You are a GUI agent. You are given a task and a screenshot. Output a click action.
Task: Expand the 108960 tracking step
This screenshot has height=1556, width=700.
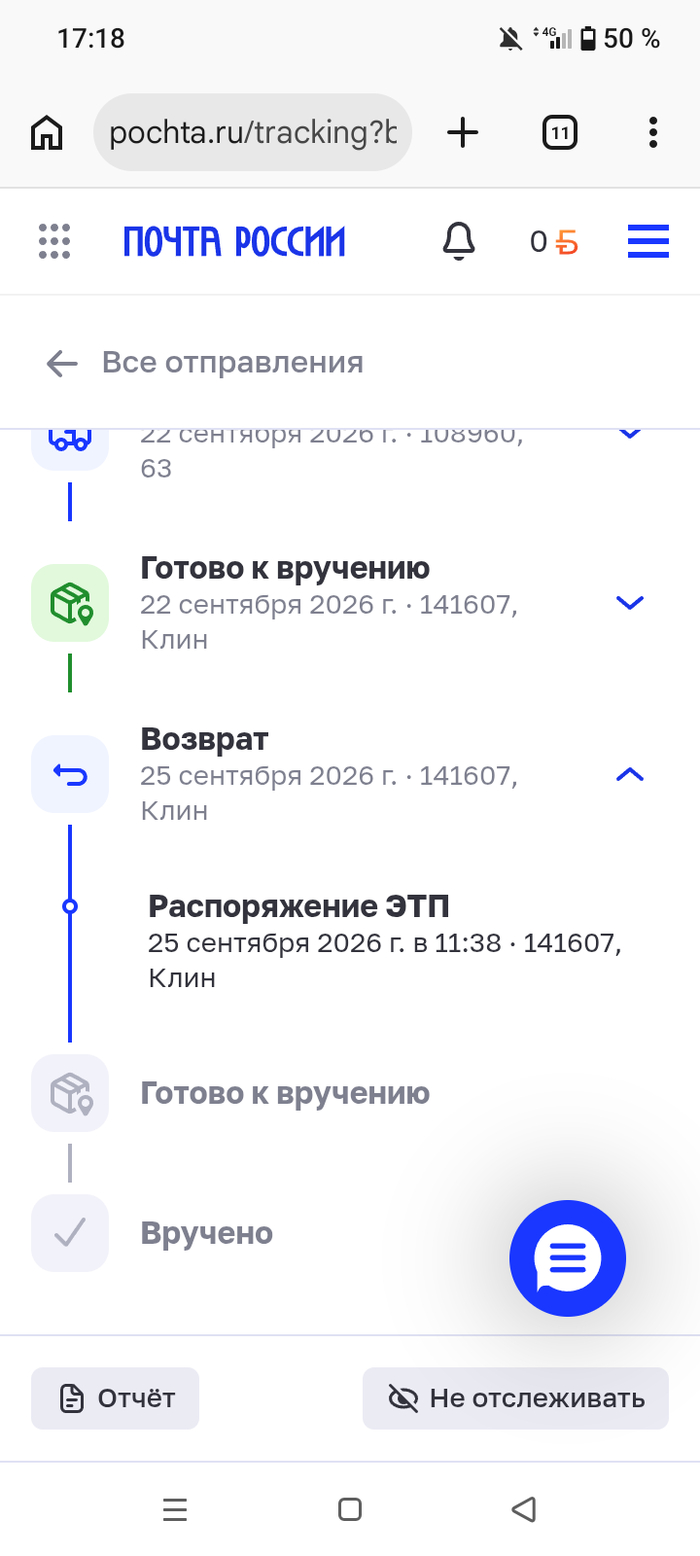pos(629,434)
